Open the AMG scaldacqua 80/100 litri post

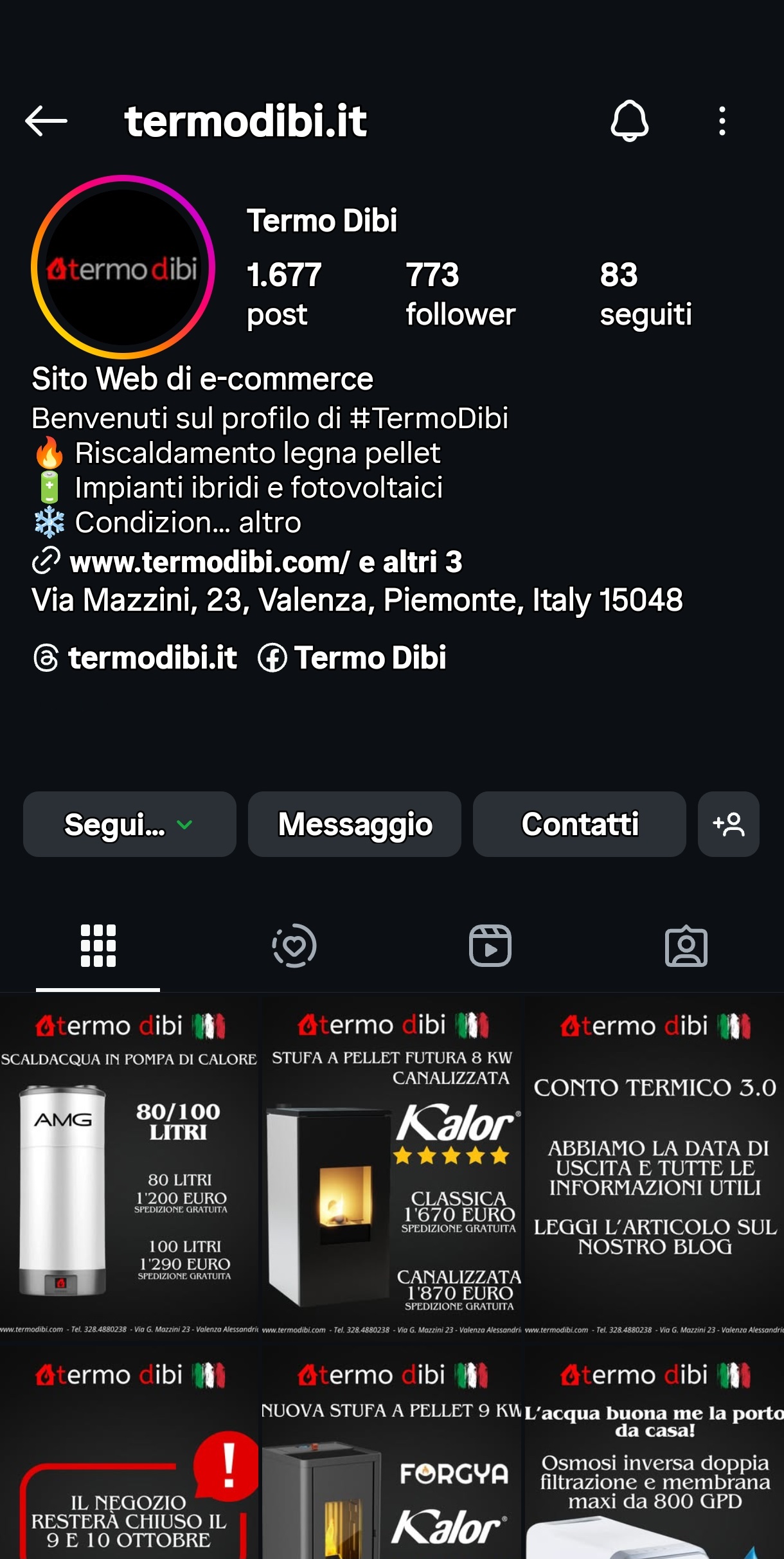[129, 1167]
